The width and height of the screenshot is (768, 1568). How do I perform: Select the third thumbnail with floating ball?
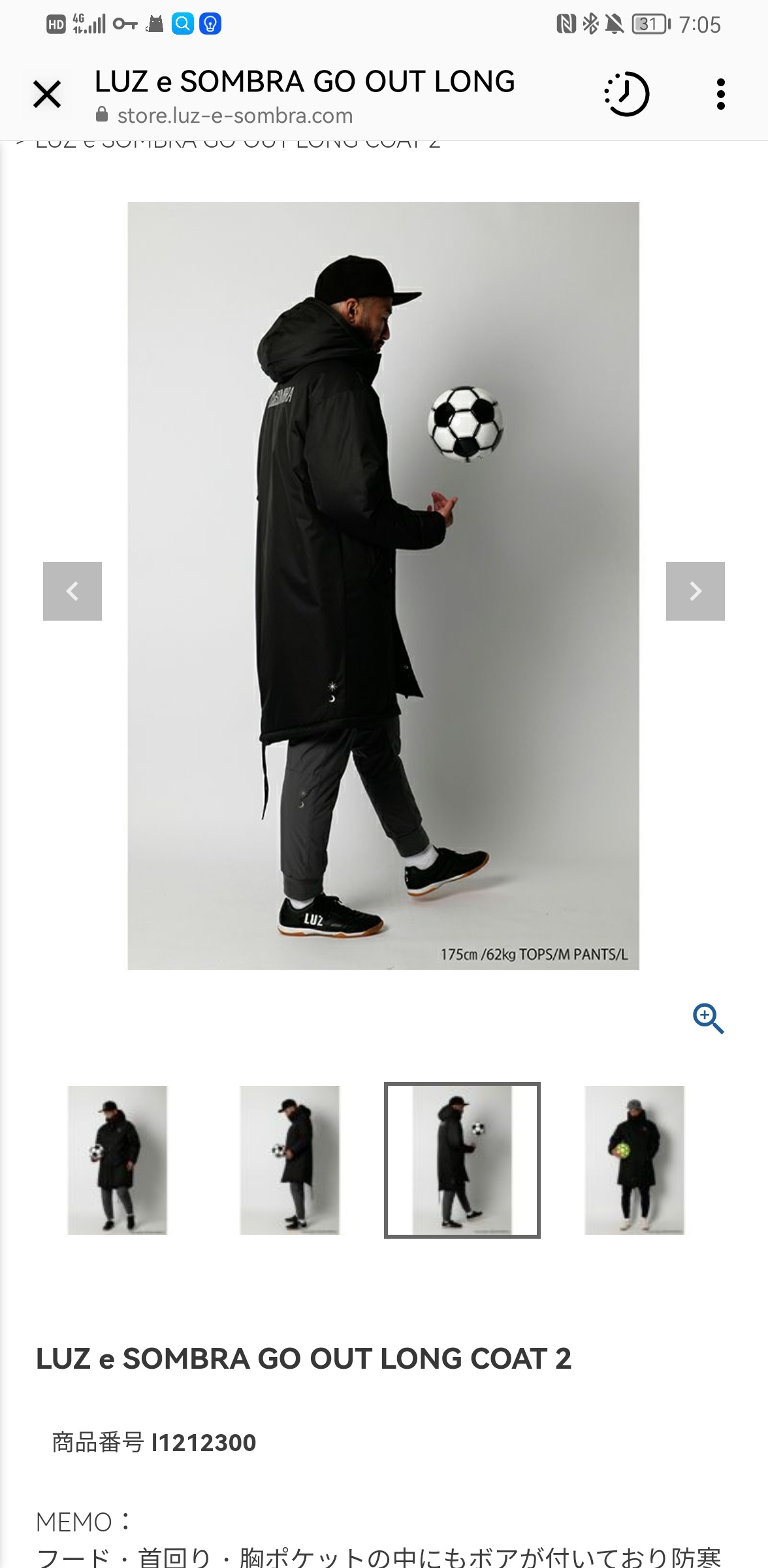click(462, 1160)
